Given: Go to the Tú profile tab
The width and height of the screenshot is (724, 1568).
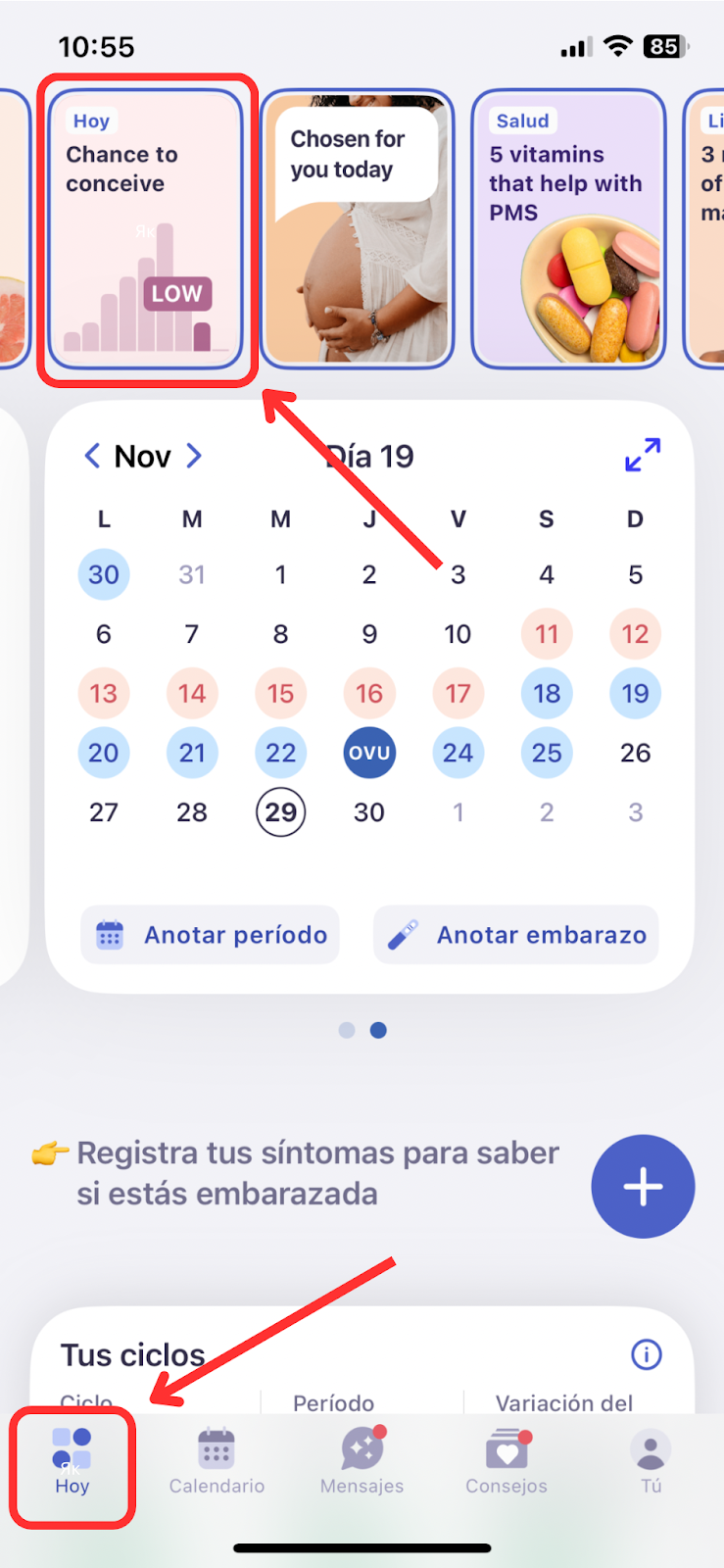Looking at the screenshot, I should [651, 1460].
